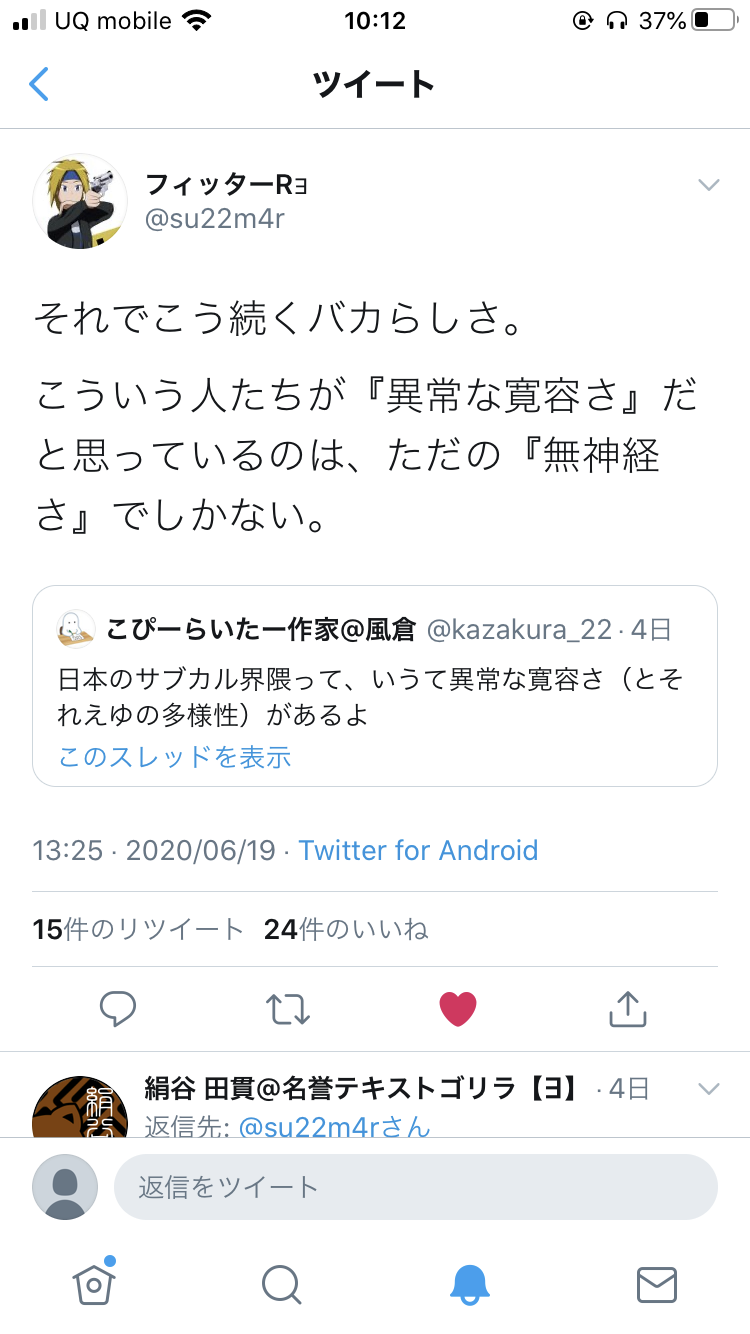Open フィッターR's profile avatar

[80, 201]
